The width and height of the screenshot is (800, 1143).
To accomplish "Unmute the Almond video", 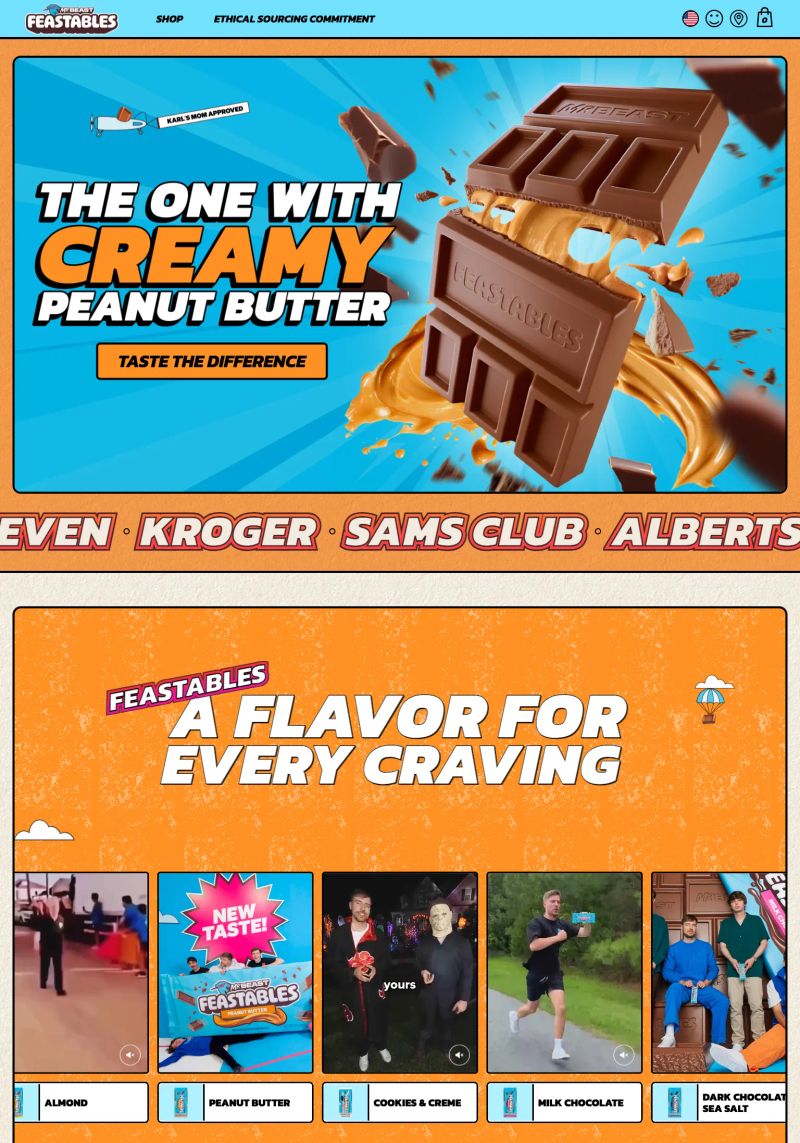I will (x=130, y=1054).
